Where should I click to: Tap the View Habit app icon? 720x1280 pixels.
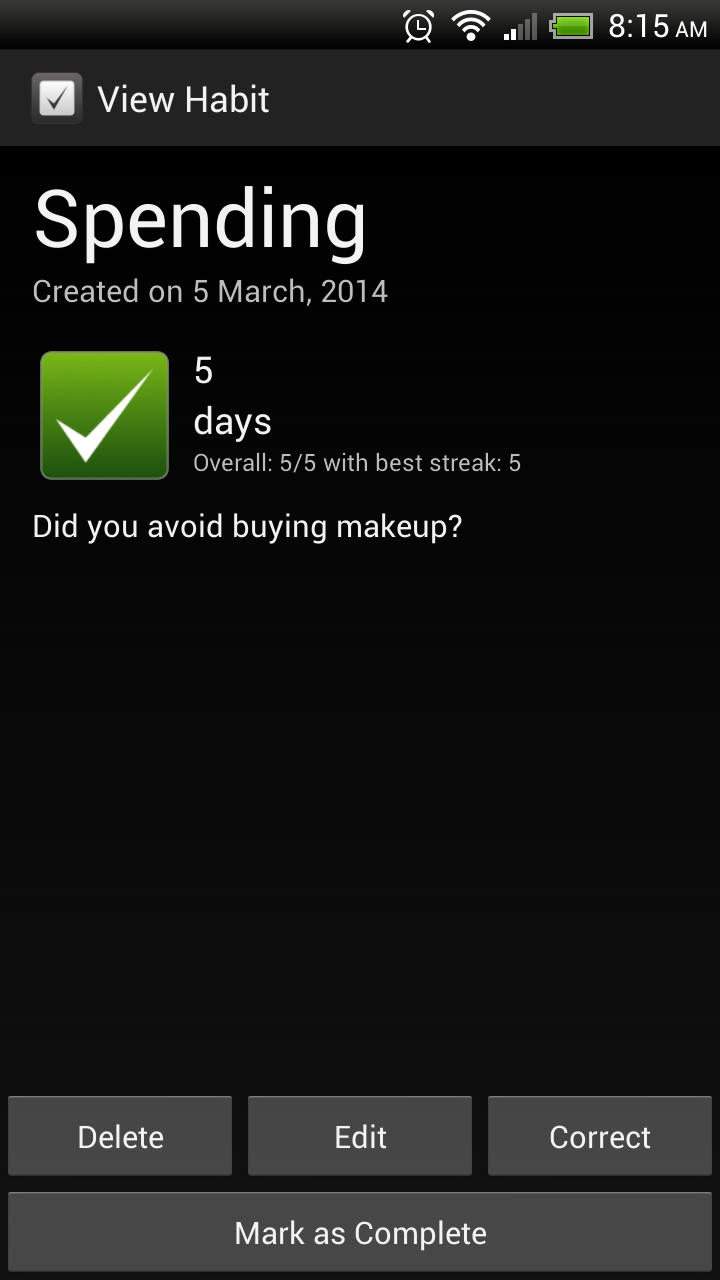[x=56, y=99]
